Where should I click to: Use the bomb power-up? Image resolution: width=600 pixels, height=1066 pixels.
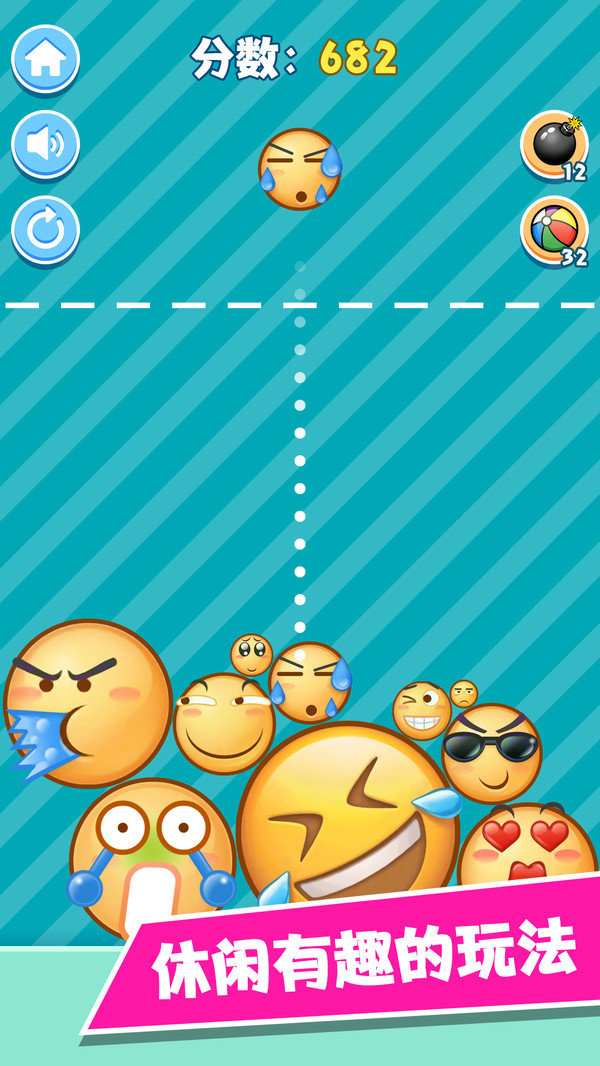(553, 146)
